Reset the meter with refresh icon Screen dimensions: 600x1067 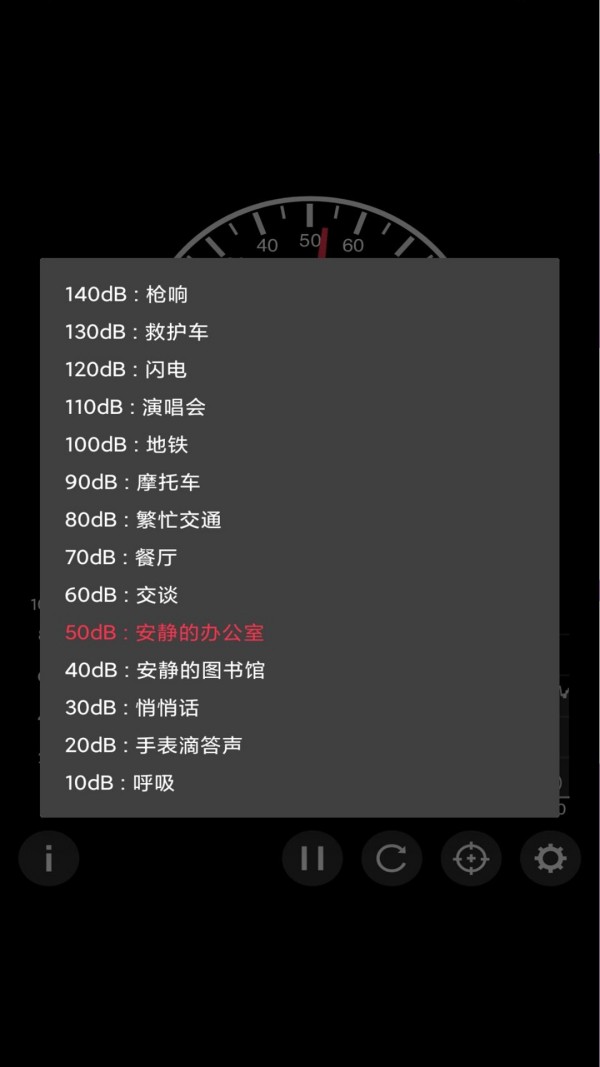click(391, 858)
